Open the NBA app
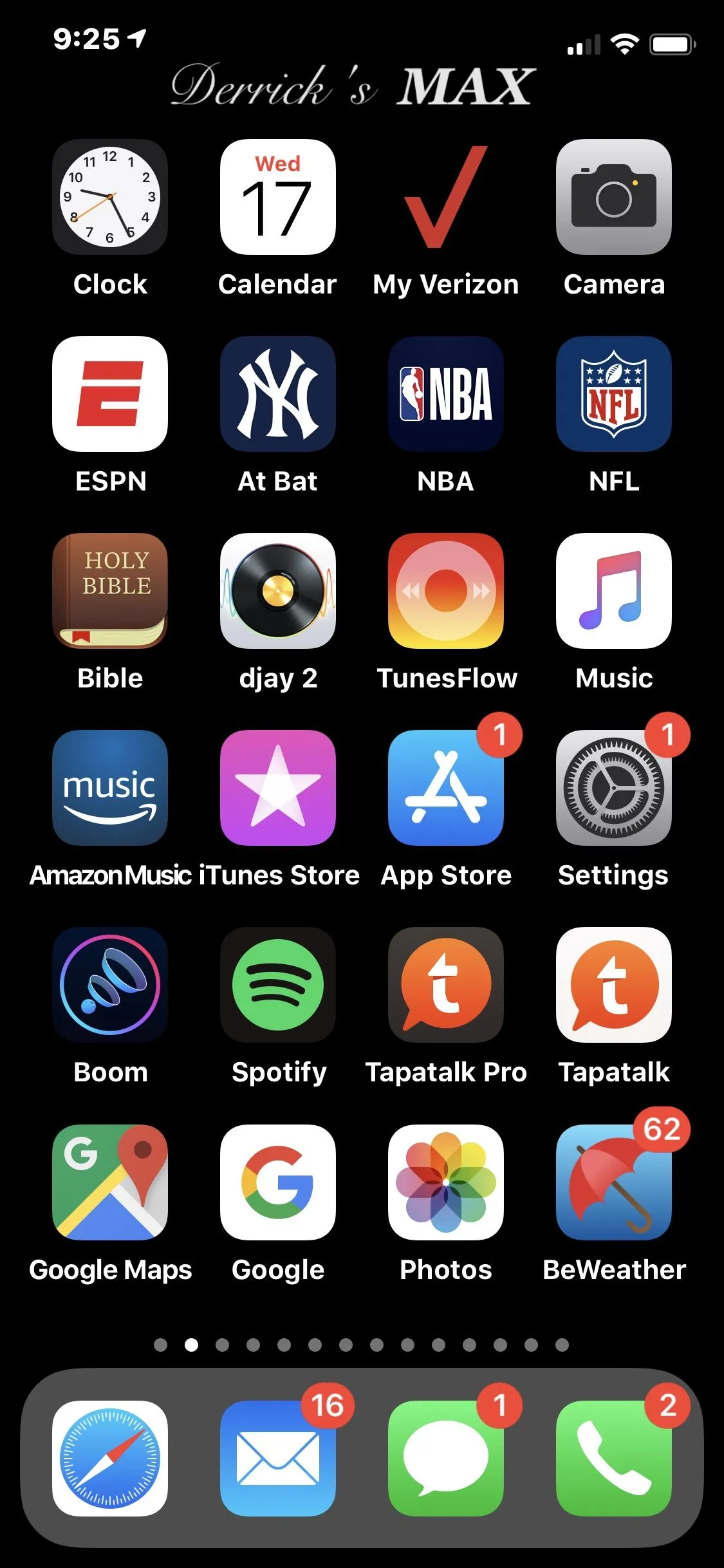 (446, 394)
